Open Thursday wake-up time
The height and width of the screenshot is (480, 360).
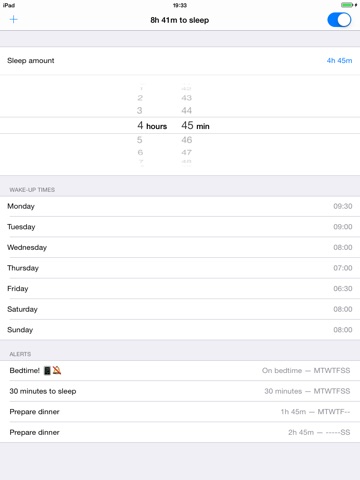coord(180,268)
